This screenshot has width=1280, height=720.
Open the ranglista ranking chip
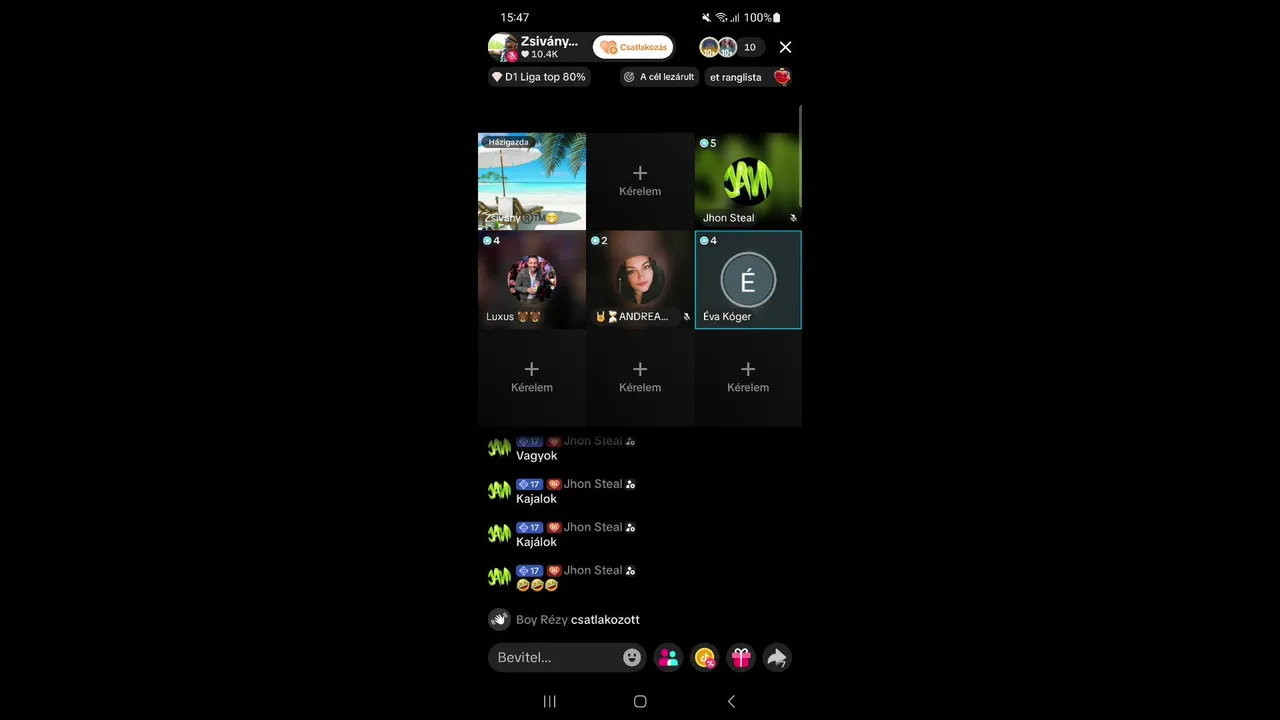pos(748,77)
